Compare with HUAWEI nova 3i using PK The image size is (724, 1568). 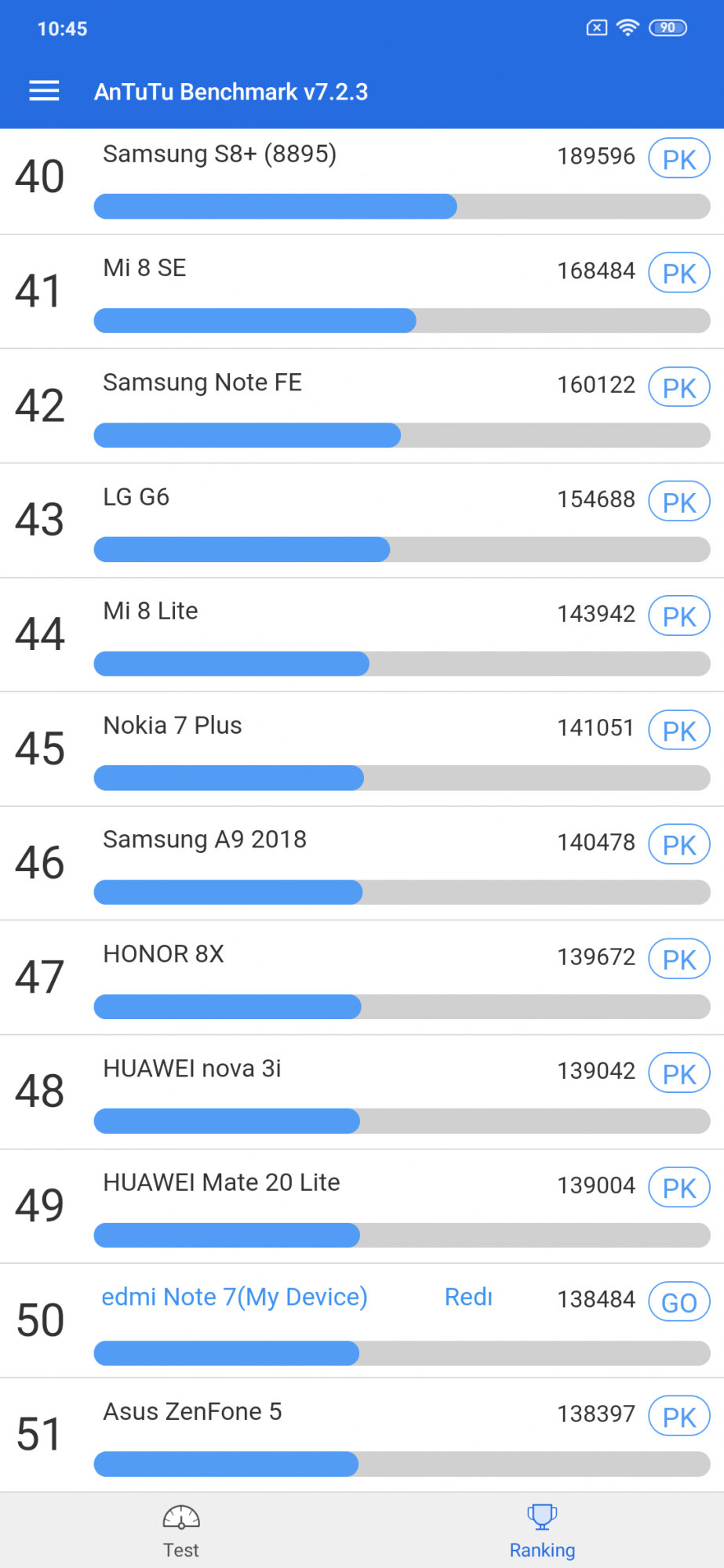[x=679, y=1073]
